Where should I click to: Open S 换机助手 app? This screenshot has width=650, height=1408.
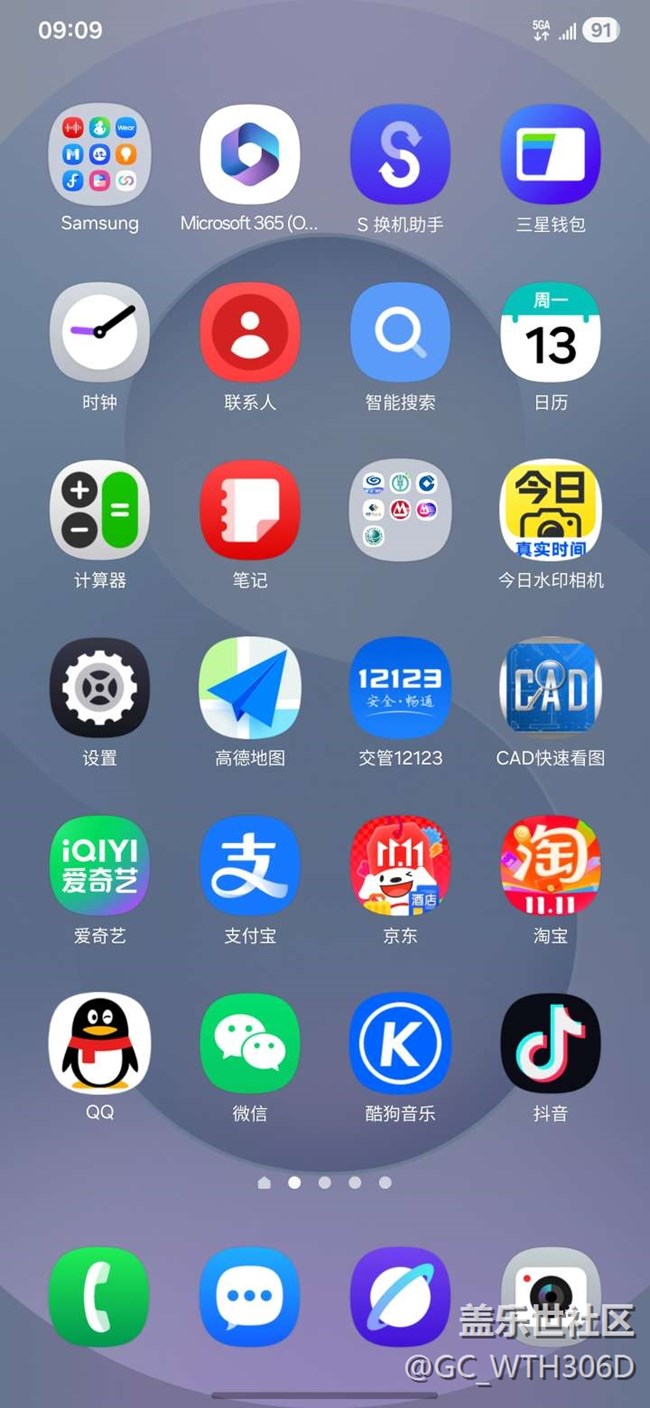(x=400, y=154)
